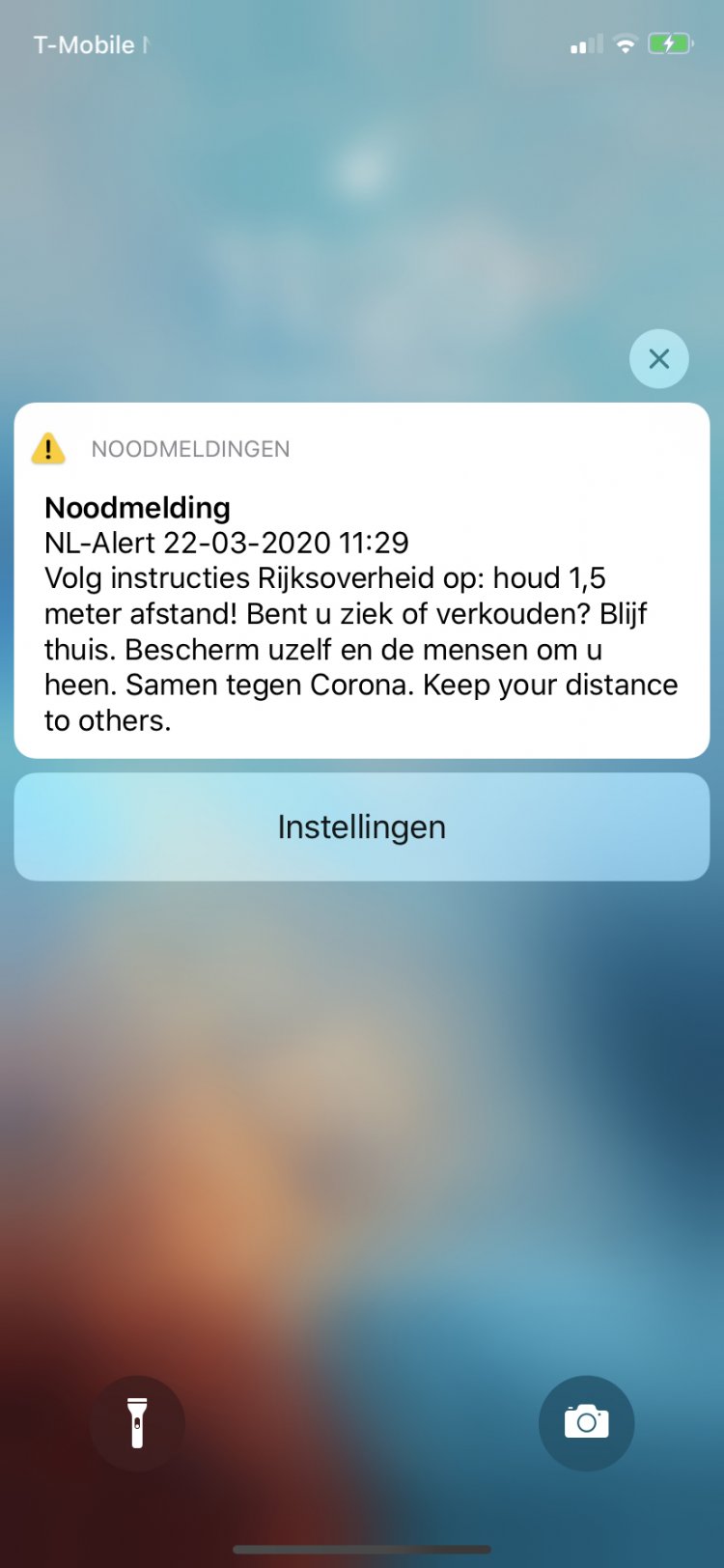Open Instellingen for emergency alerts
Image resolution: width=724 pixels, height=1568 pixels.
(362, 827)
